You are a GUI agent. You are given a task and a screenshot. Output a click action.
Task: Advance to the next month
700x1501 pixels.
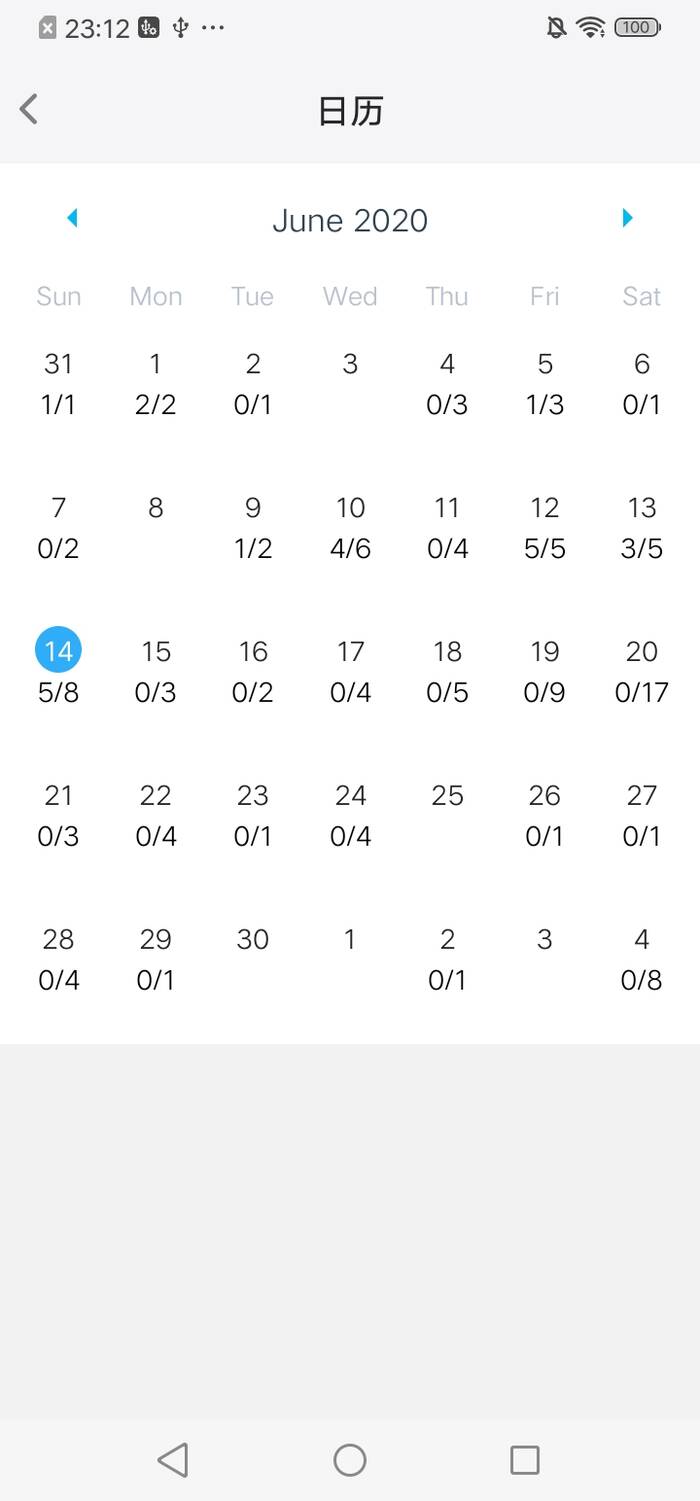click(x=627, y=218)
